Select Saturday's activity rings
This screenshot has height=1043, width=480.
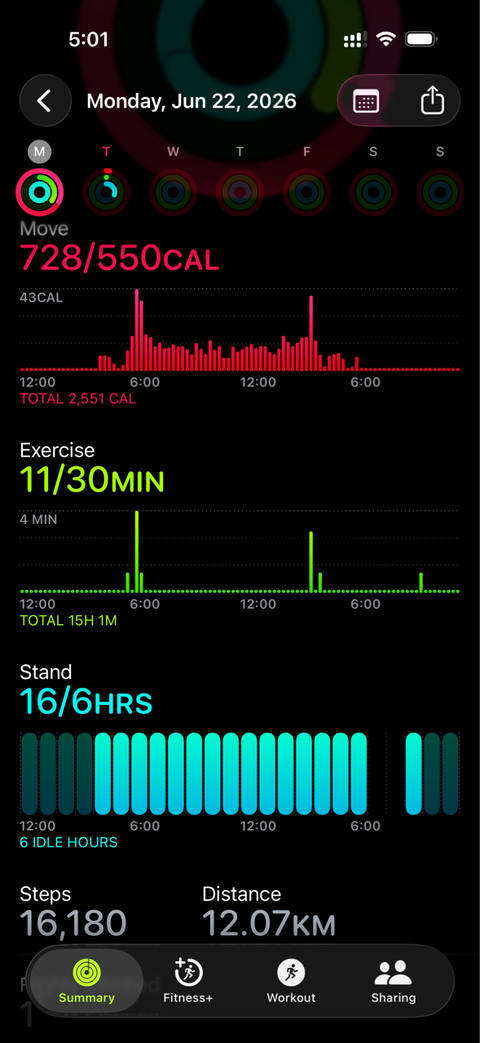point(373,192)
